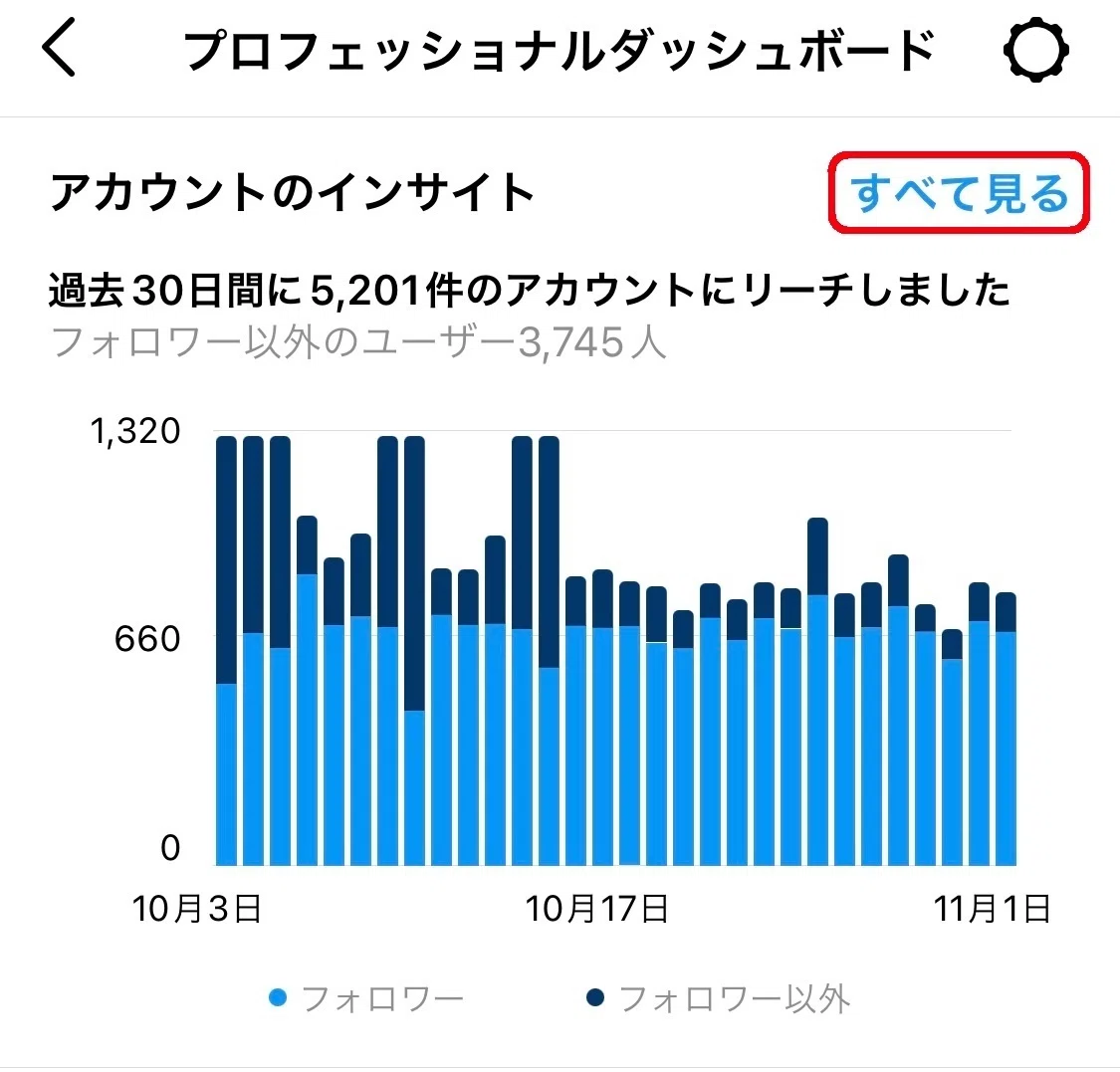Tap the すべて見る link
This screenshot has width=1120, height=1072.
click(959, 193)
